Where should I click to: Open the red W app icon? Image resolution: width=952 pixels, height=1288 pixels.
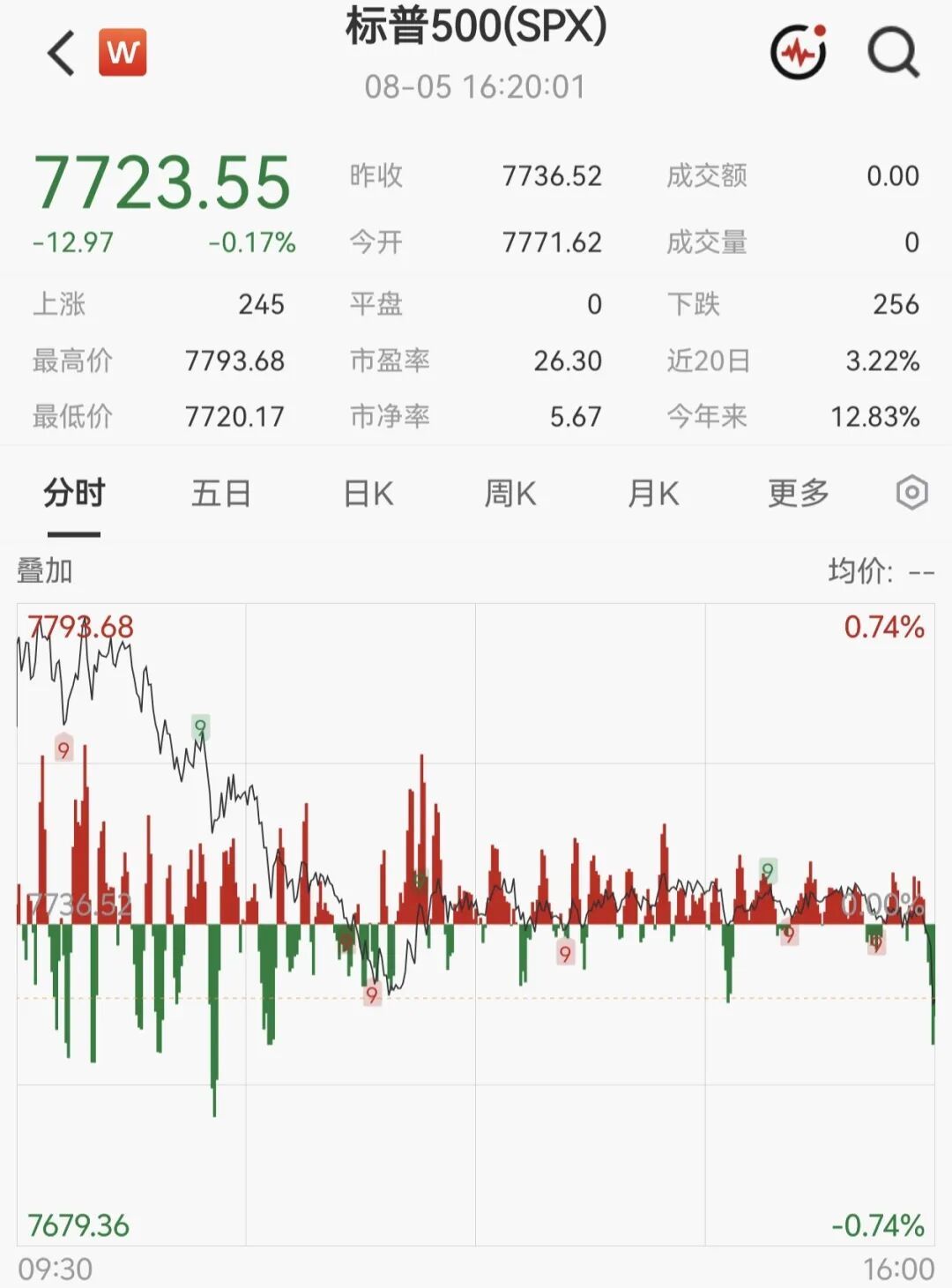[123, 53]
